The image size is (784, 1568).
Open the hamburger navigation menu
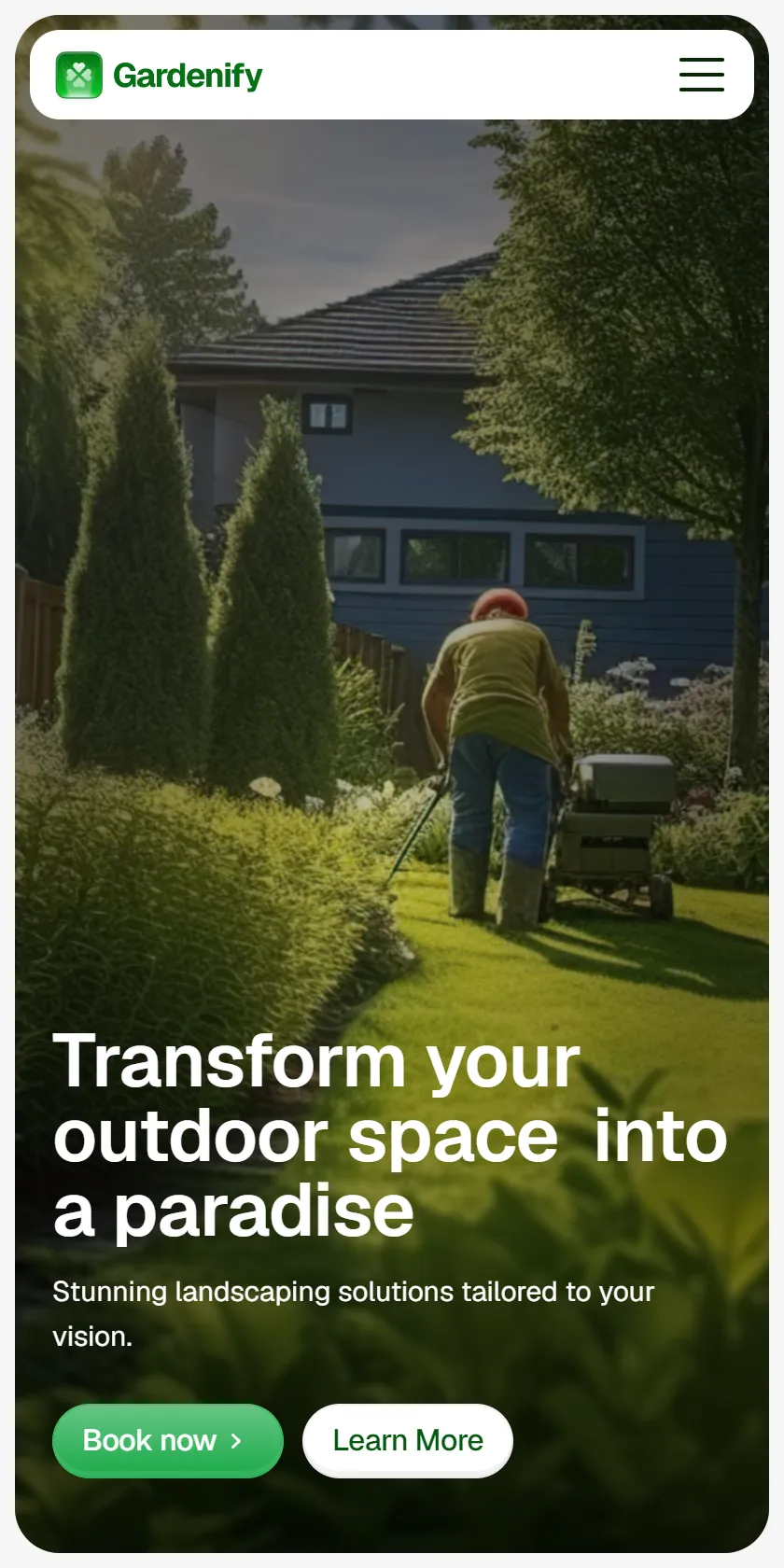pyautogui.click(x=702, y=75)
